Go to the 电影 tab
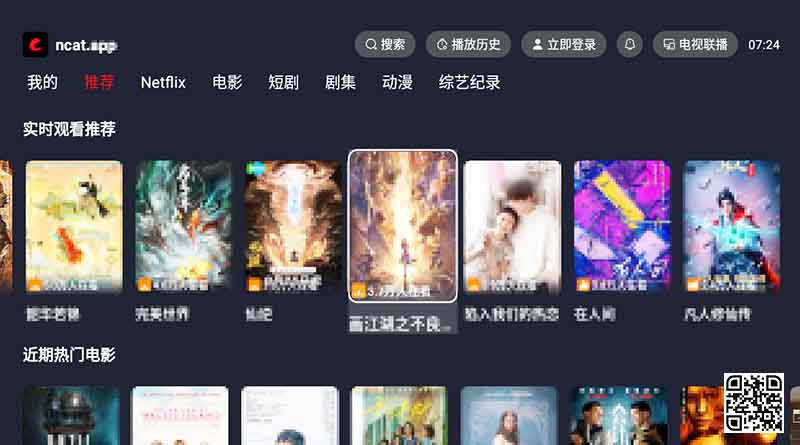 point(227,82)
